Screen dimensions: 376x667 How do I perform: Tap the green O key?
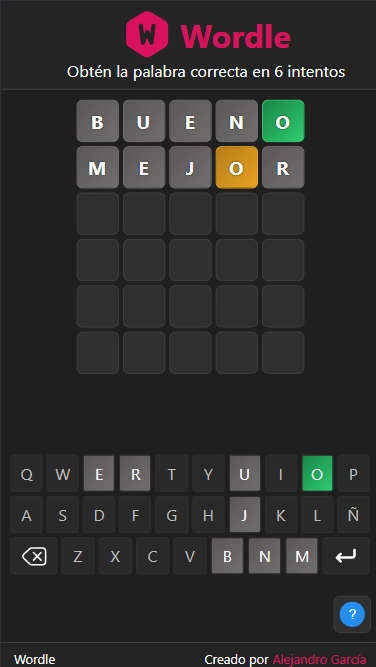317,473
